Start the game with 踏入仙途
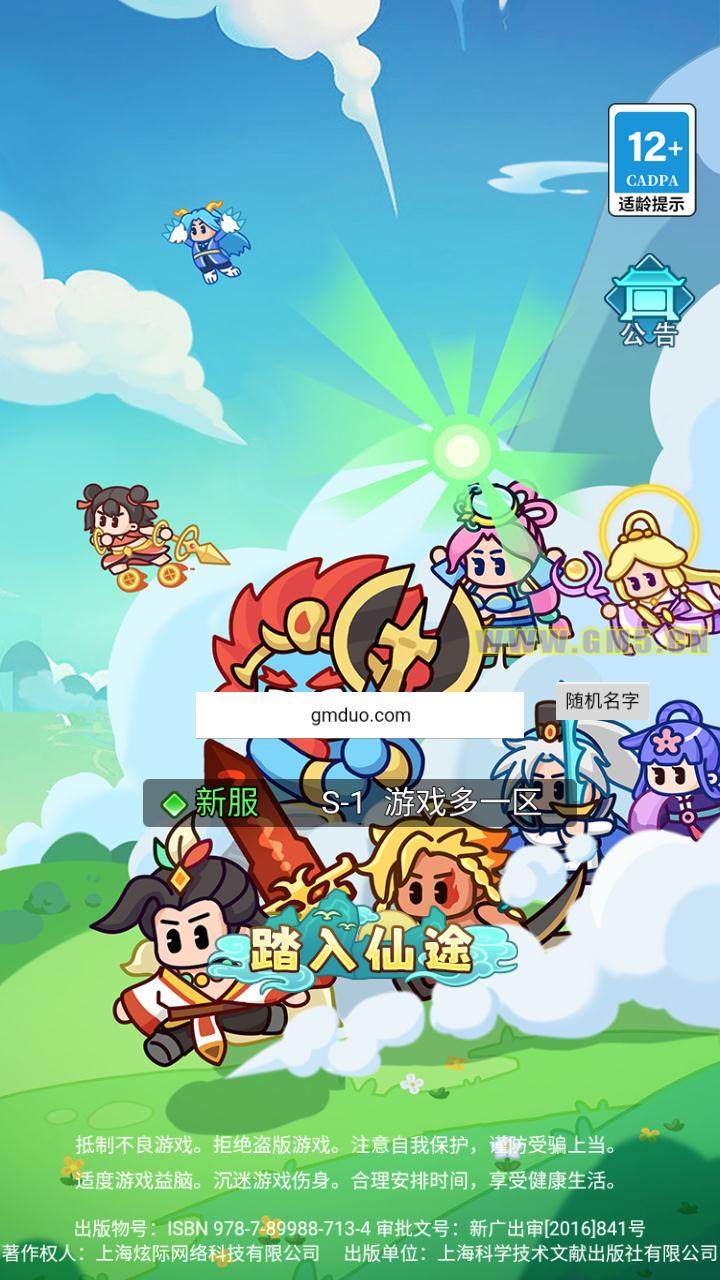 click(361, 949)
